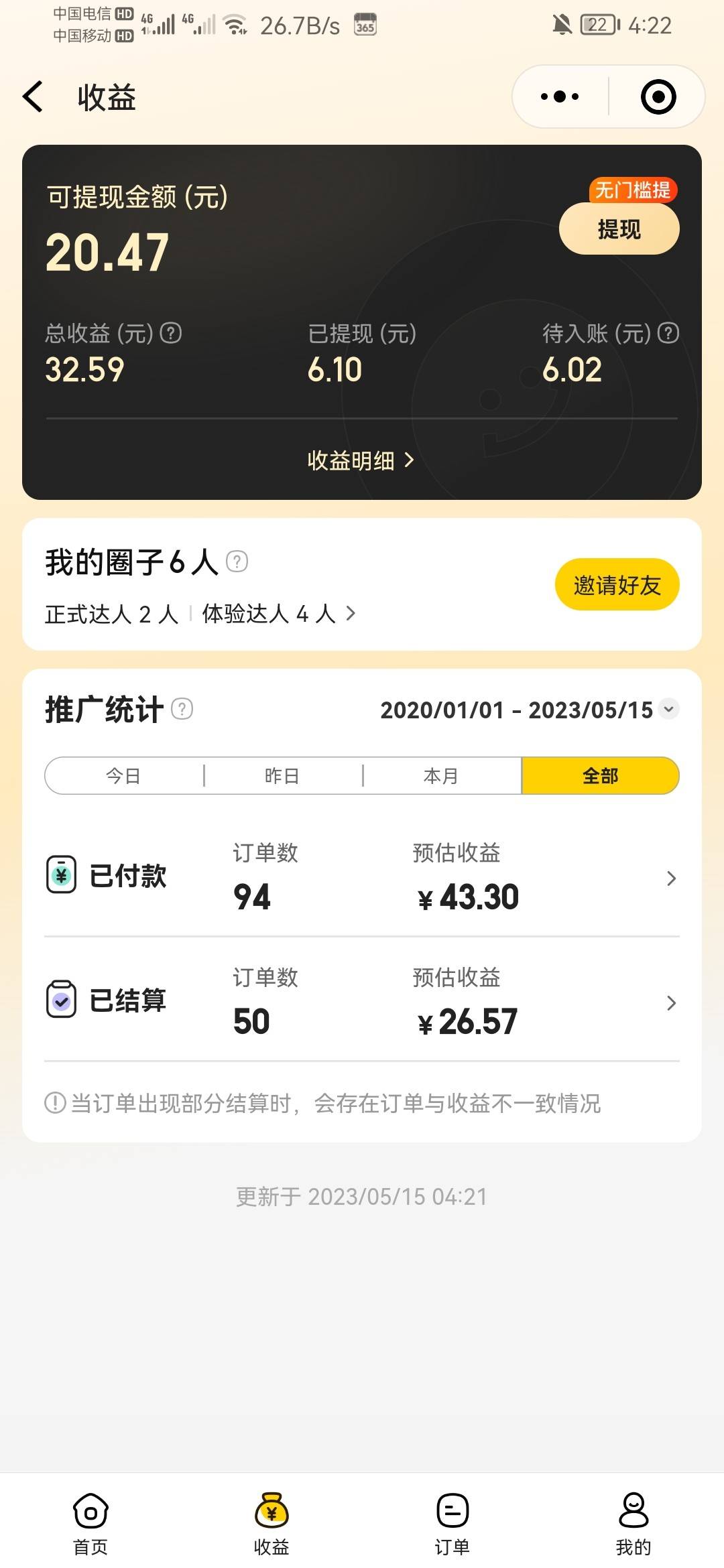The height and width of the screenshot is (1568, 724).
Task: Open the 已结算 orders row
Action: pyautogui.click(x=362, y=1002)
